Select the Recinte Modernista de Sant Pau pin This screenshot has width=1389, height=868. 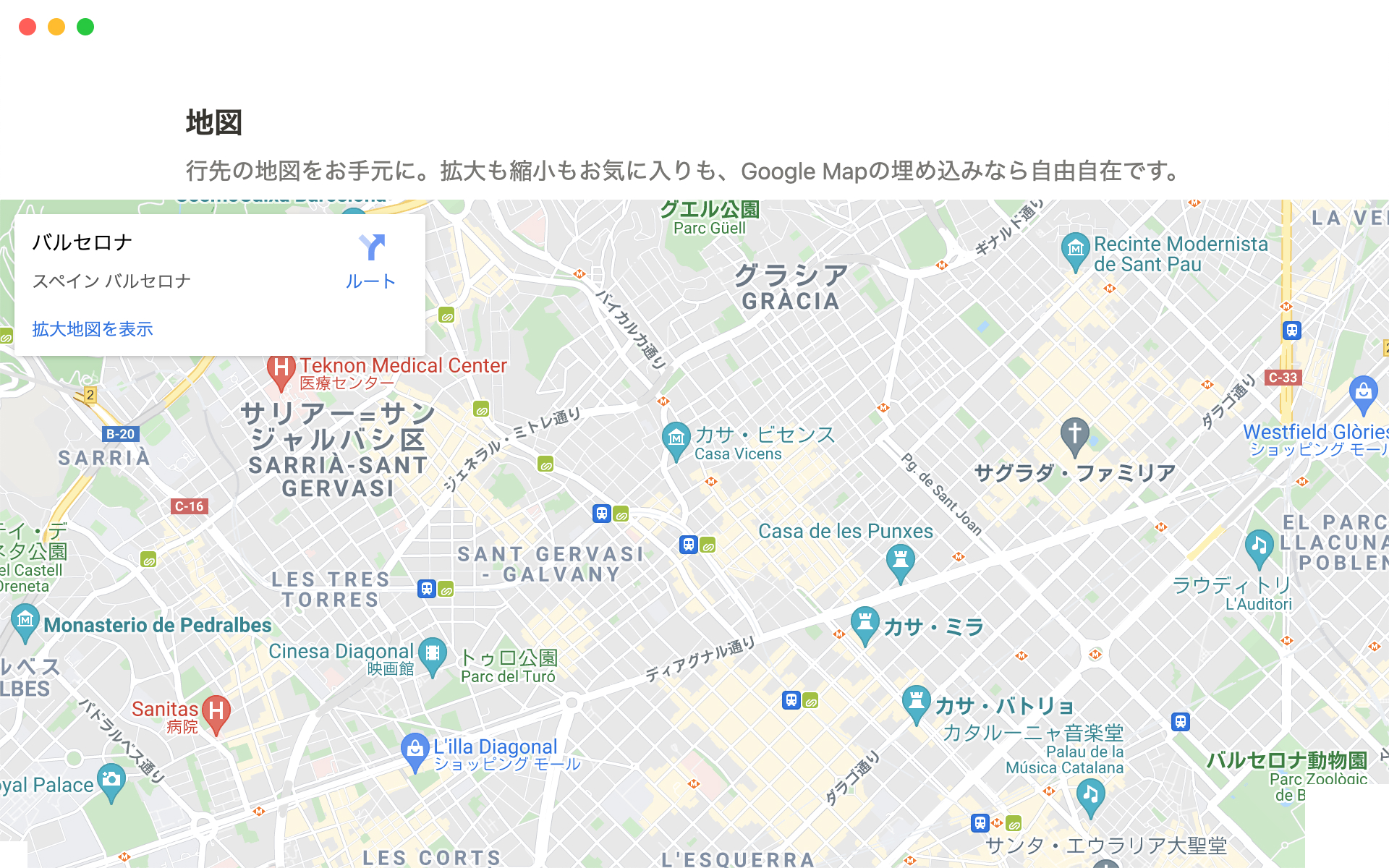coord(1075,250)
